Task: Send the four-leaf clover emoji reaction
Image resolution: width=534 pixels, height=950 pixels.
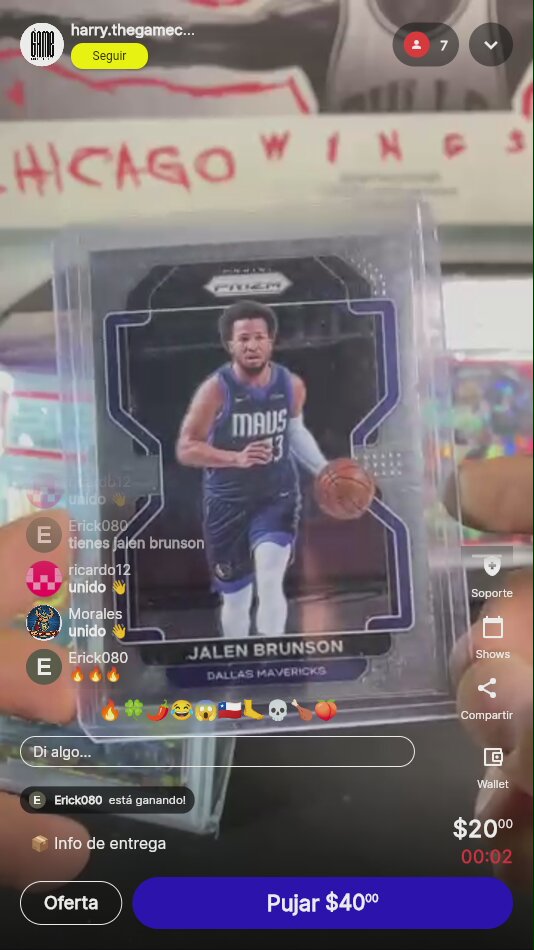Action: pyautogui.click(x=133, y=710)
